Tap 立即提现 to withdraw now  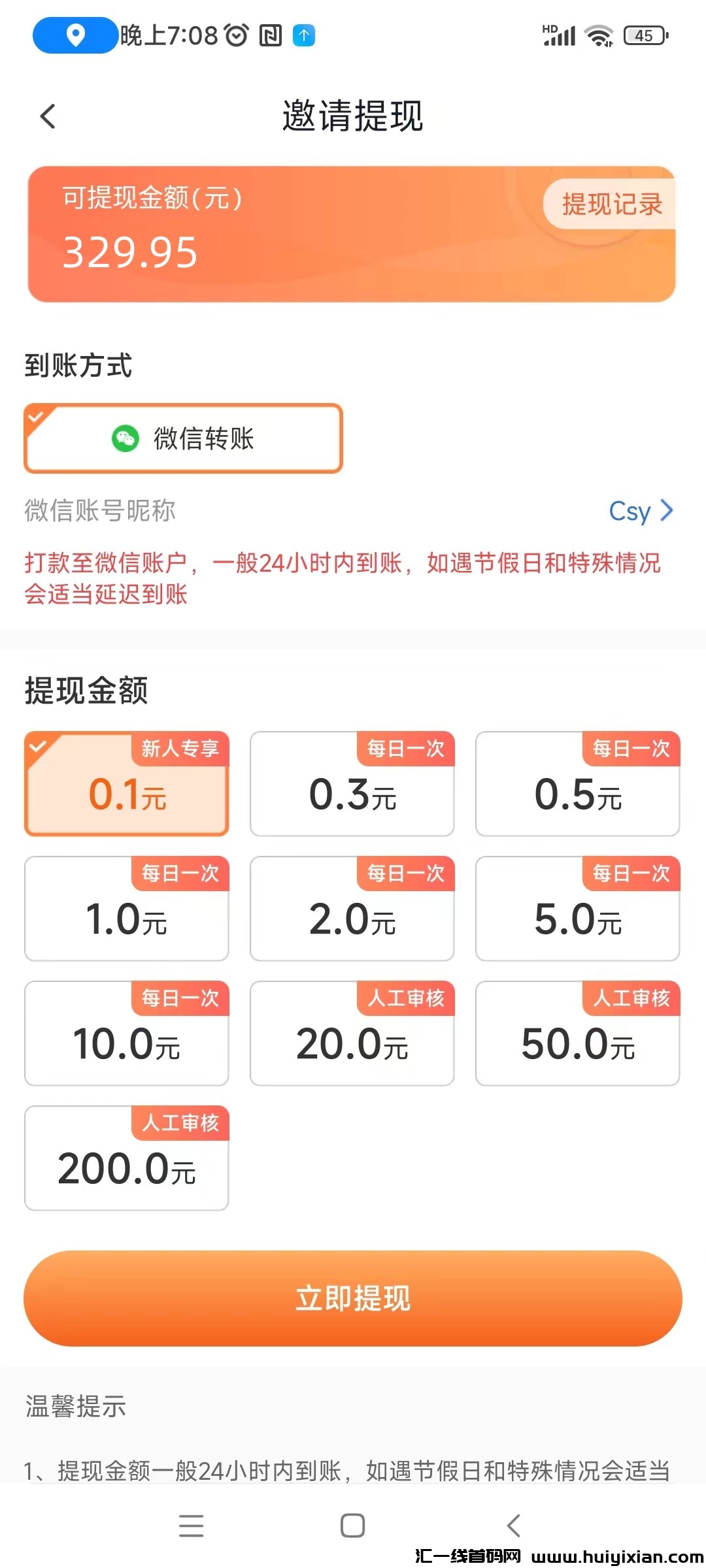[352, 1299]
